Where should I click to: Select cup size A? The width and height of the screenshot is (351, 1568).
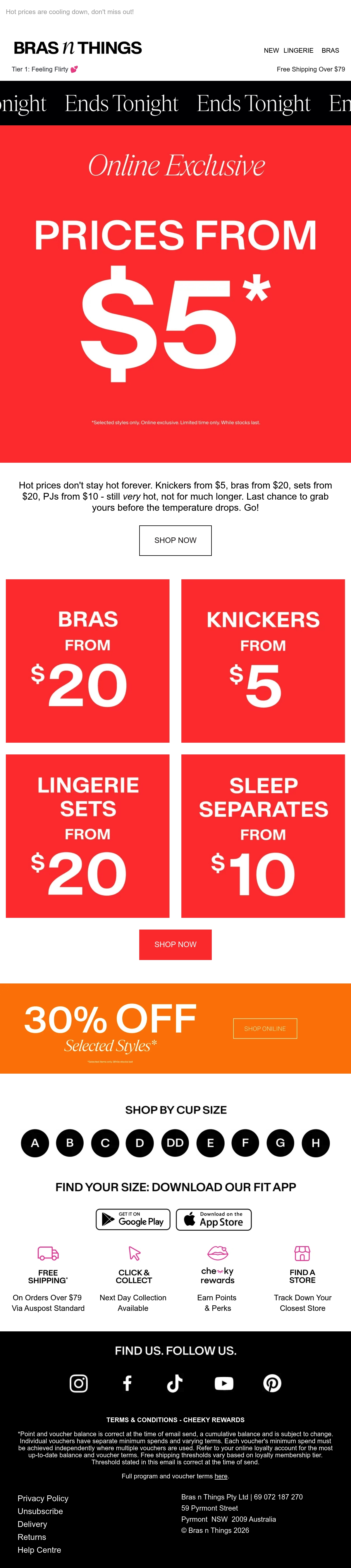[35, 1142]
